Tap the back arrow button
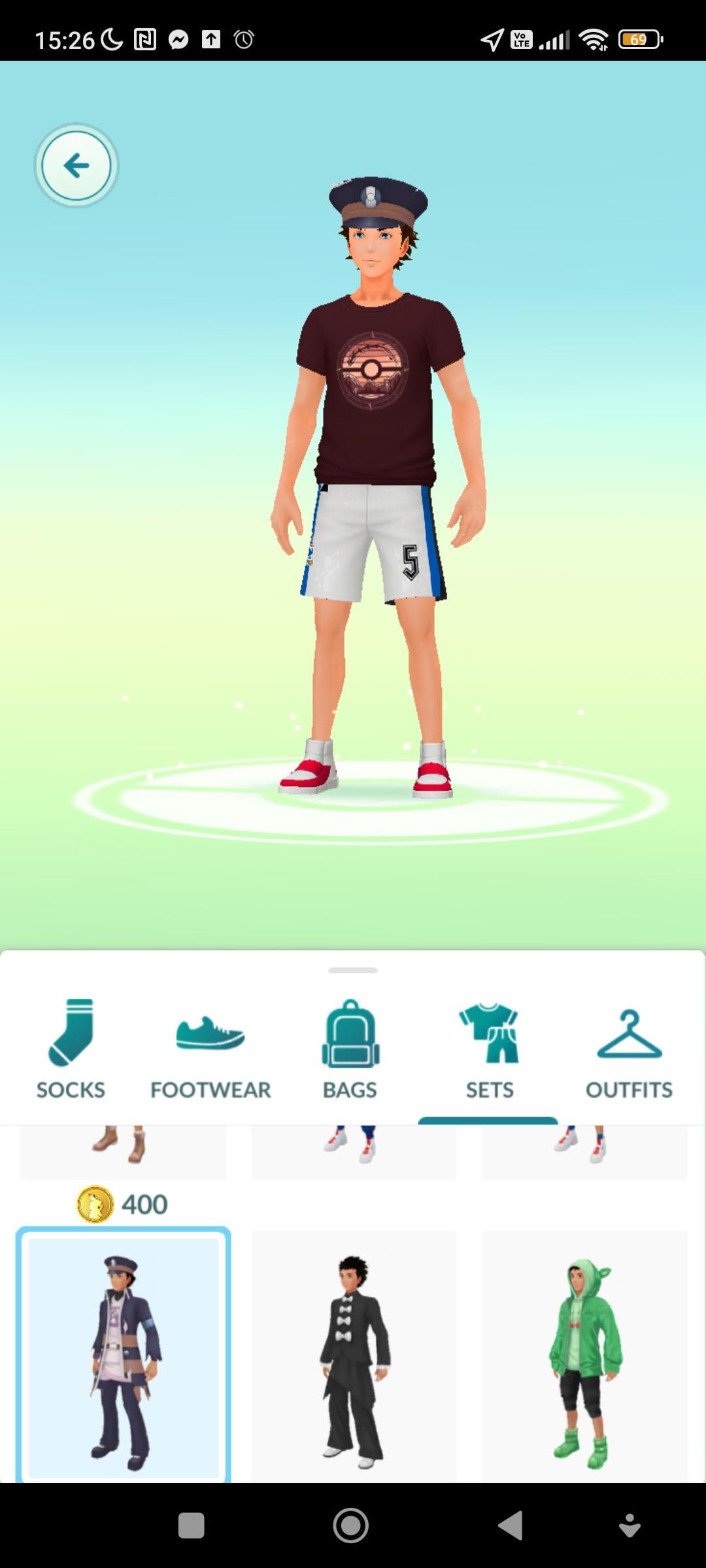The width and height of the screenshot is (706, 1568). point(76,165)
